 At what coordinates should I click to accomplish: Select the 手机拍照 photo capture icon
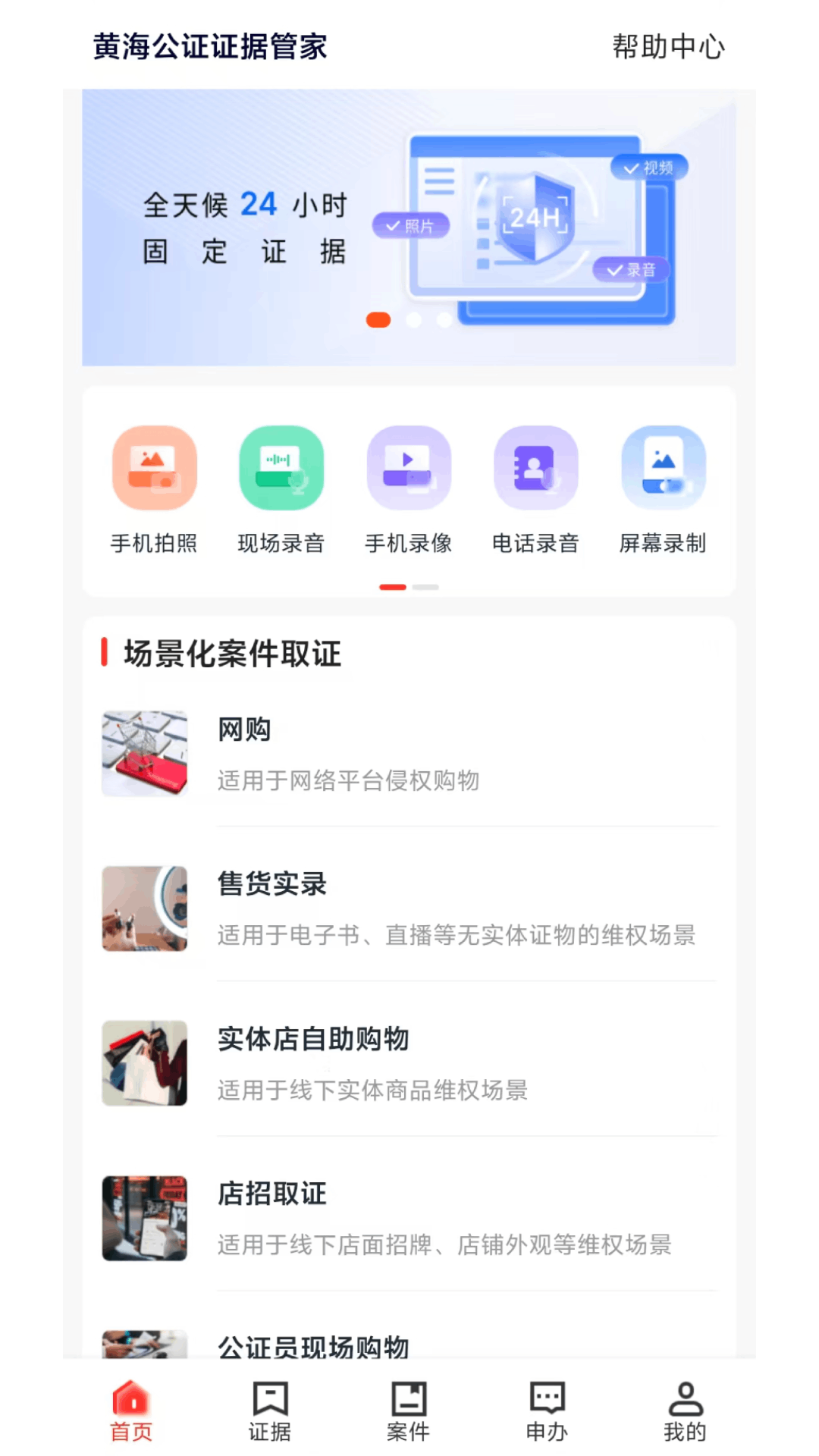[x=154, y=467]
